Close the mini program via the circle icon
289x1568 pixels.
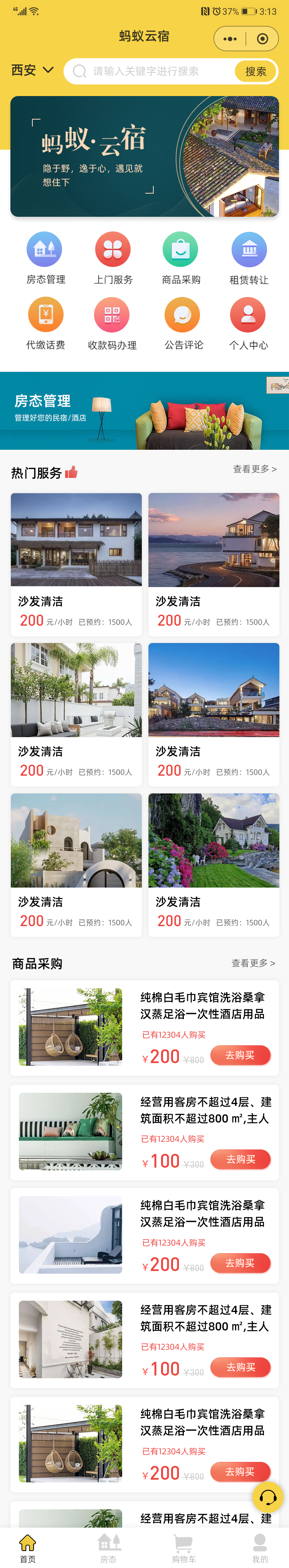tap(263, 39)
